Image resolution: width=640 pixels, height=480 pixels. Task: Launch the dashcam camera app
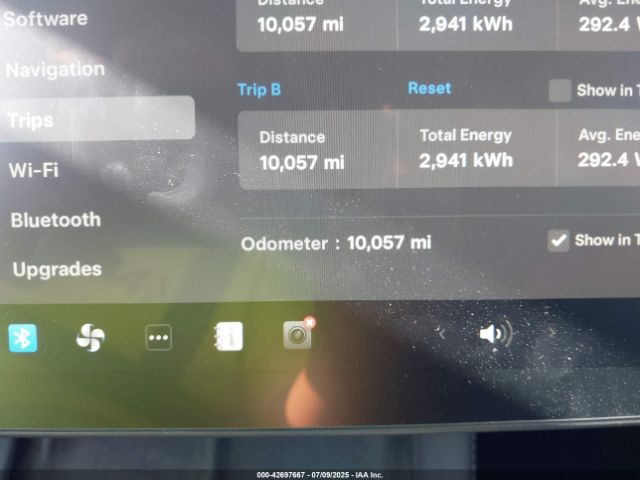[297, 335]
